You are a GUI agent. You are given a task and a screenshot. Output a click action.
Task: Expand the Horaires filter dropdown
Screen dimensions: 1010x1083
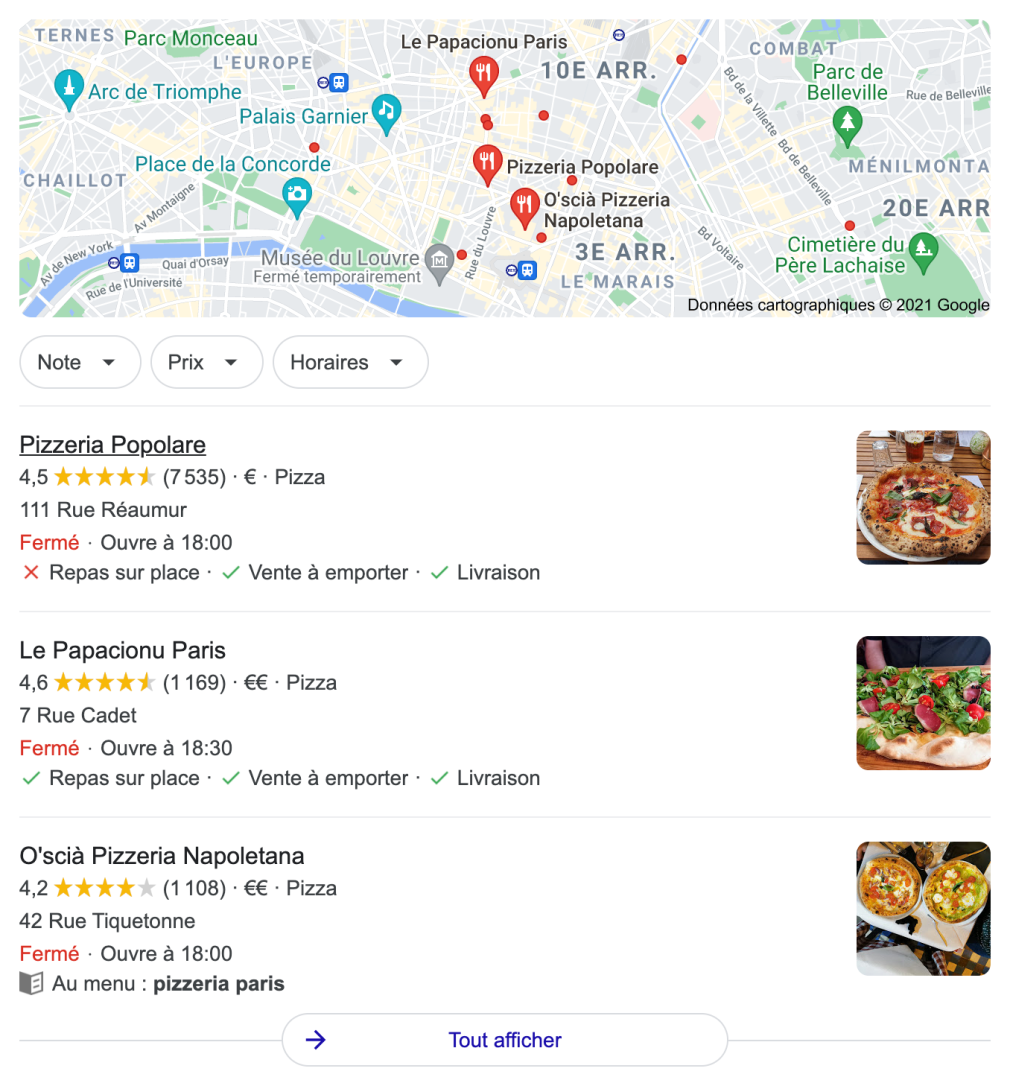click(349, 362)
